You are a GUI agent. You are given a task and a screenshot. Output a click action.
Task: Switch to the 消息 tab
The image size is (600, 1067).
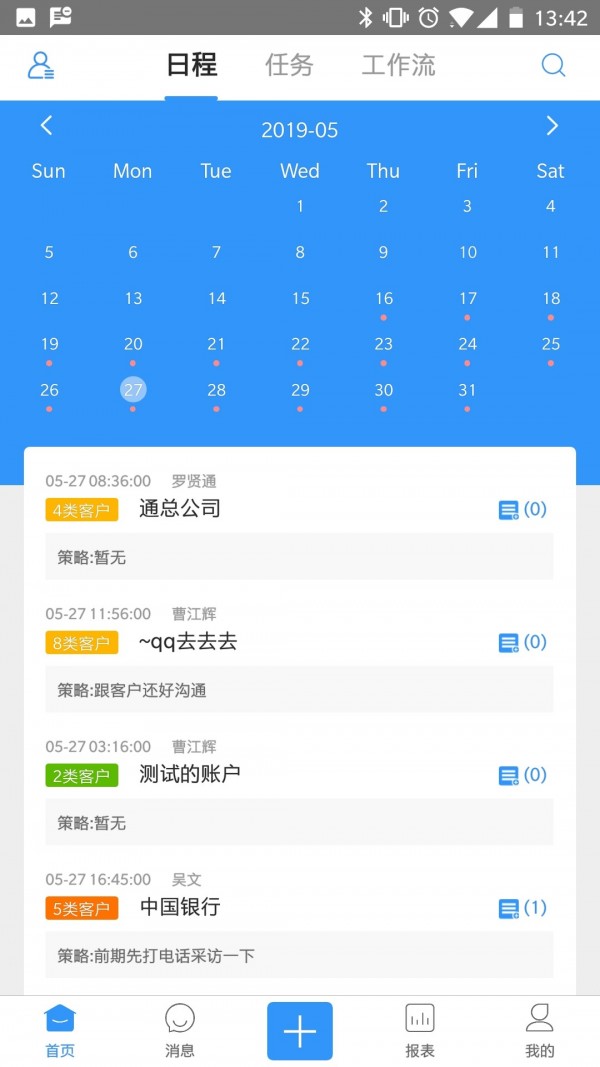coord(180,1030)
